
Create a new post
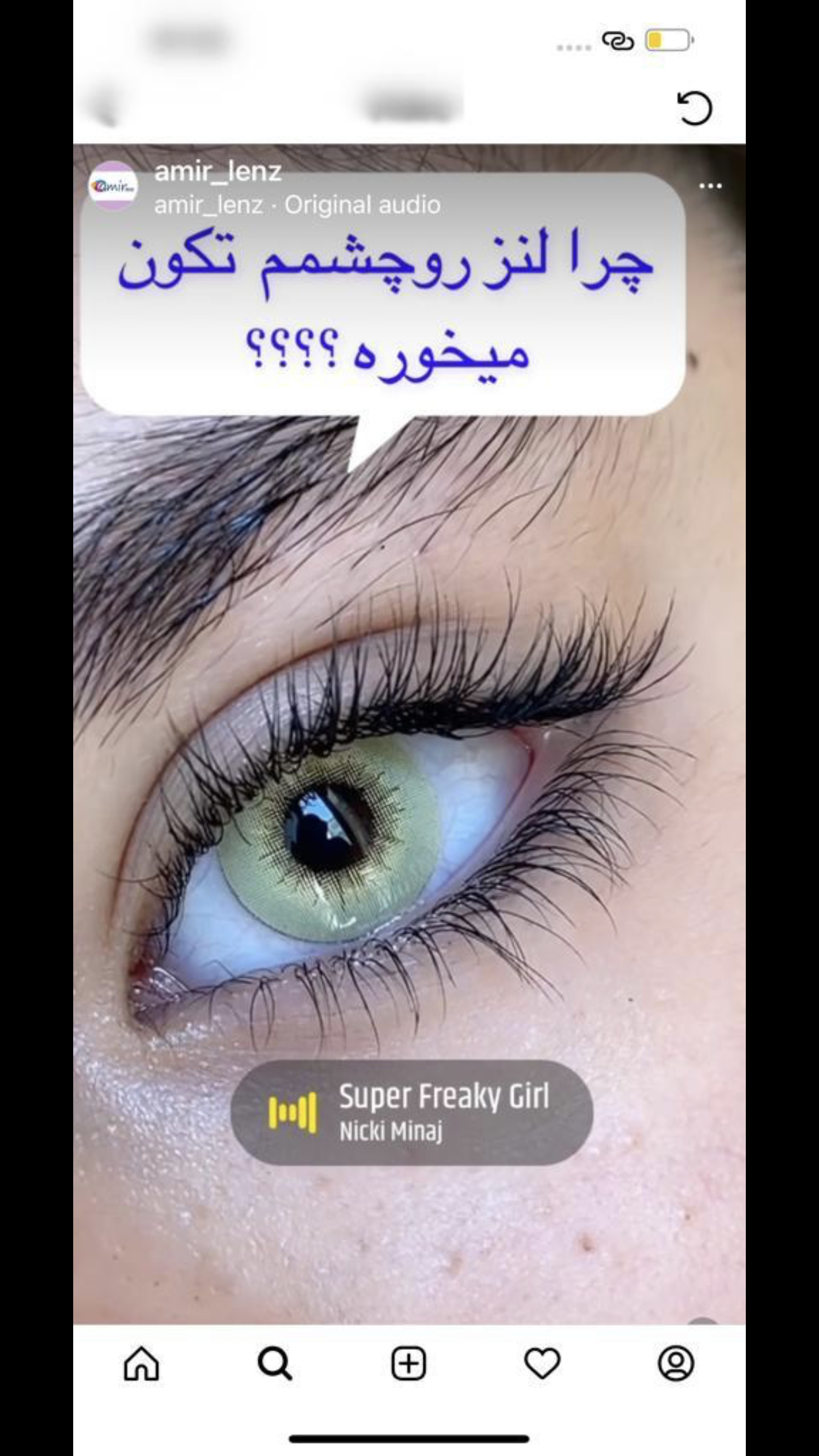tap(409, 1364)
